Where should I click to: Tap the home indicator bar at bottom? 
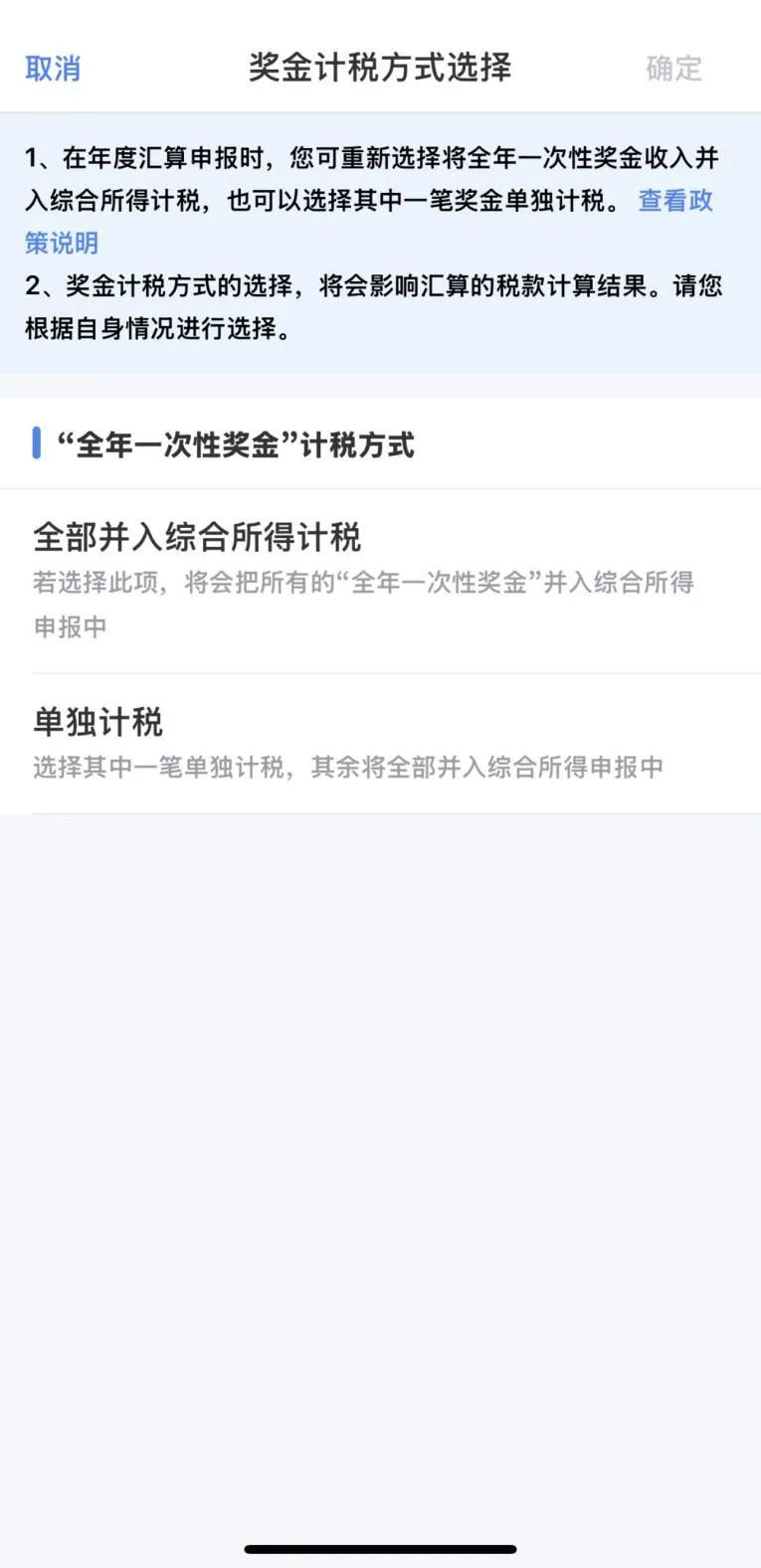pos(380,1547)
